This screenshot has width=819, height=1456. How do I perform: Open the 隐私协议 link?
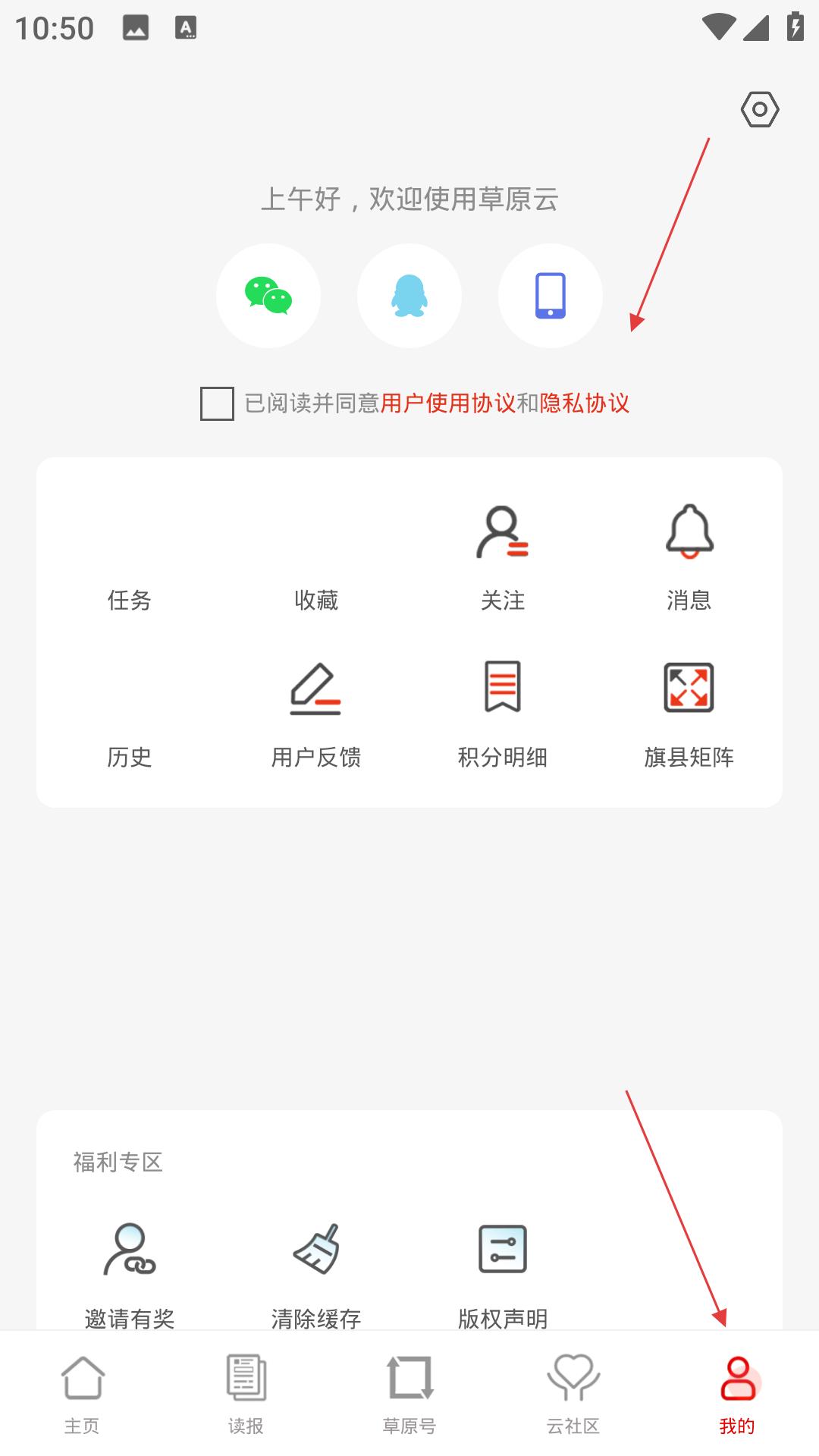click(585, 403)
